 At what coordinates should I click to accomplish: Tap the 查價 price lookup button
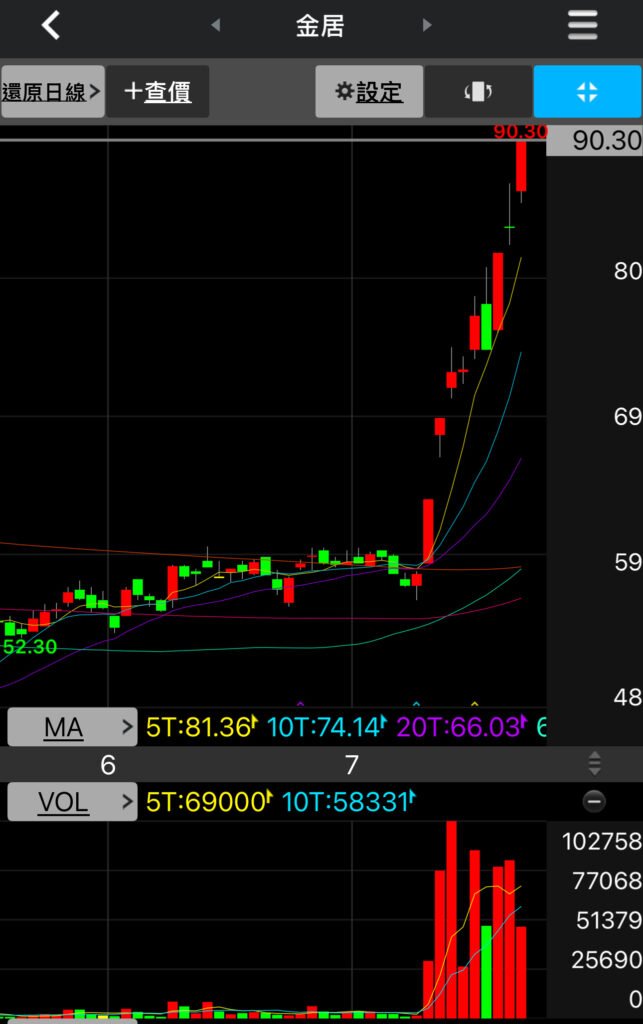tap(158, 92)
